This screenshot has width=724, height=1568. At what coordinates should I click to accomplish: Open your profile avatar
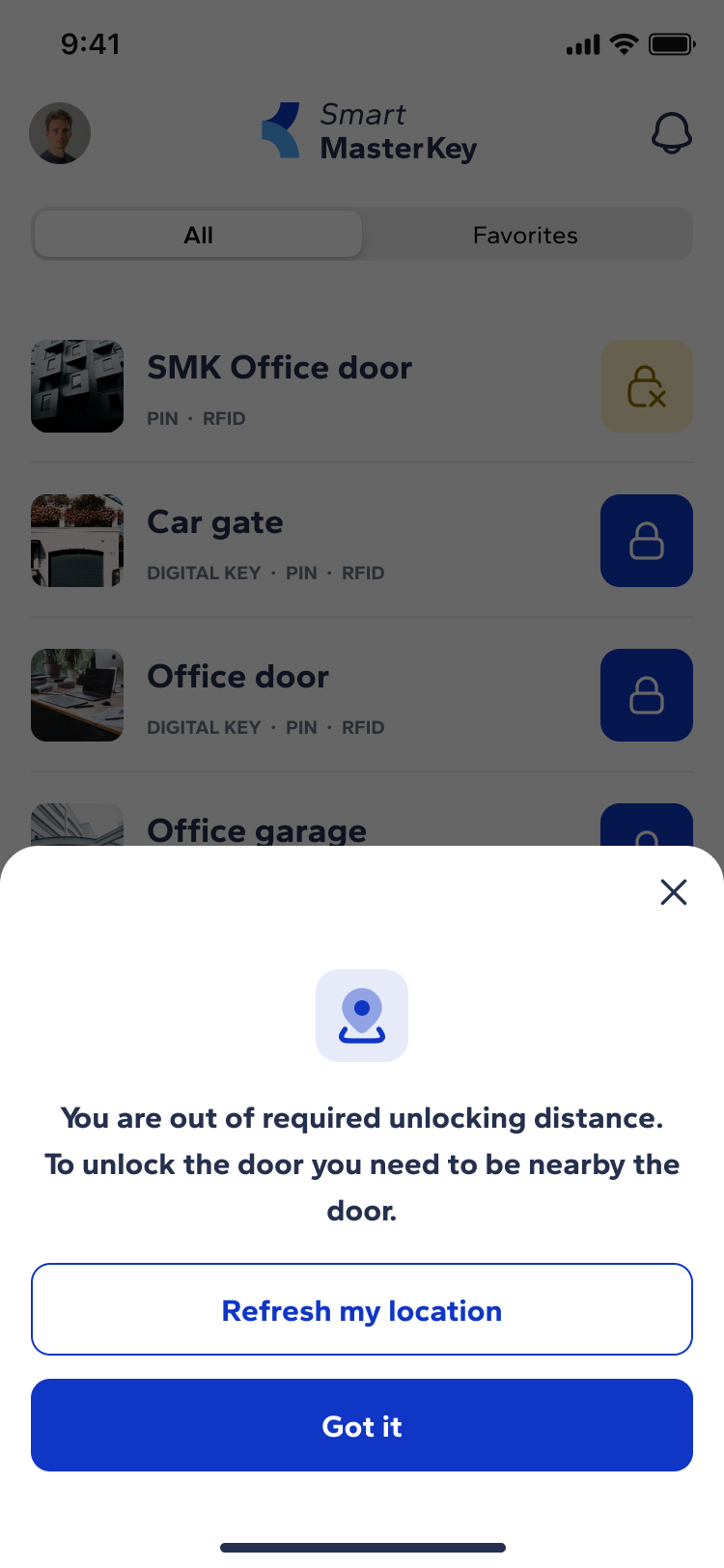point(60,133)
